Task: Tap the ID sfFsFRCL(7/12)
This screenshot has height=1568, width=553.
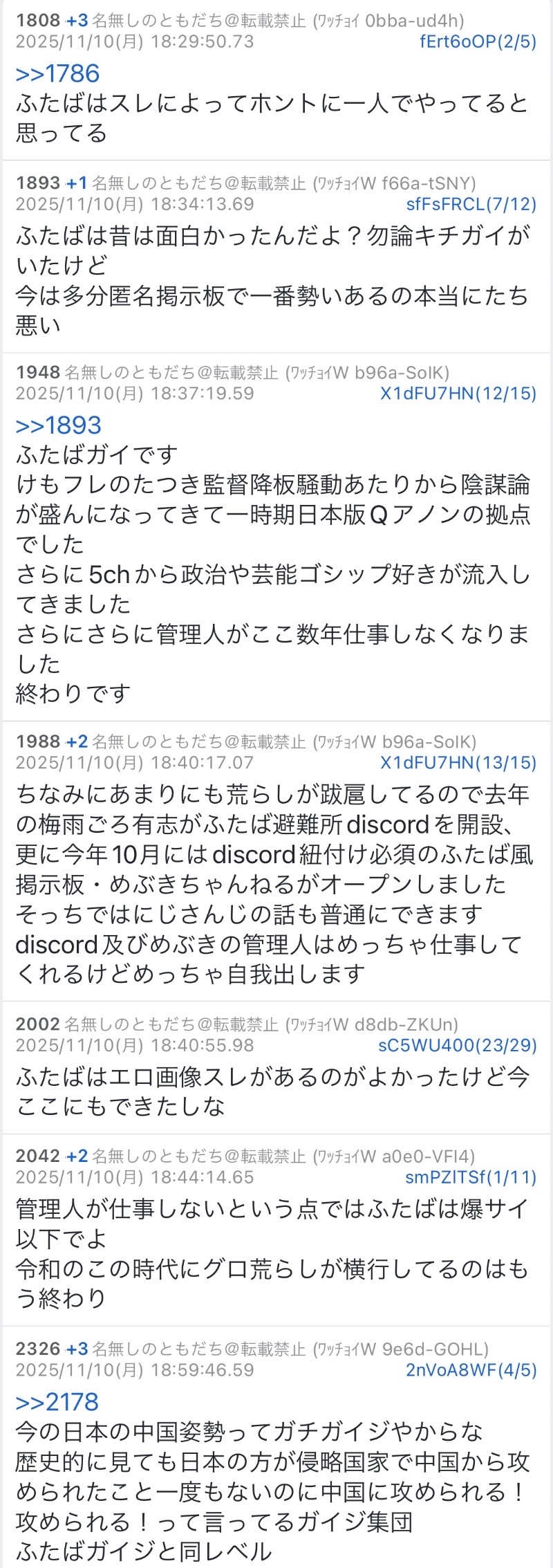Action: tap(471, 204)
